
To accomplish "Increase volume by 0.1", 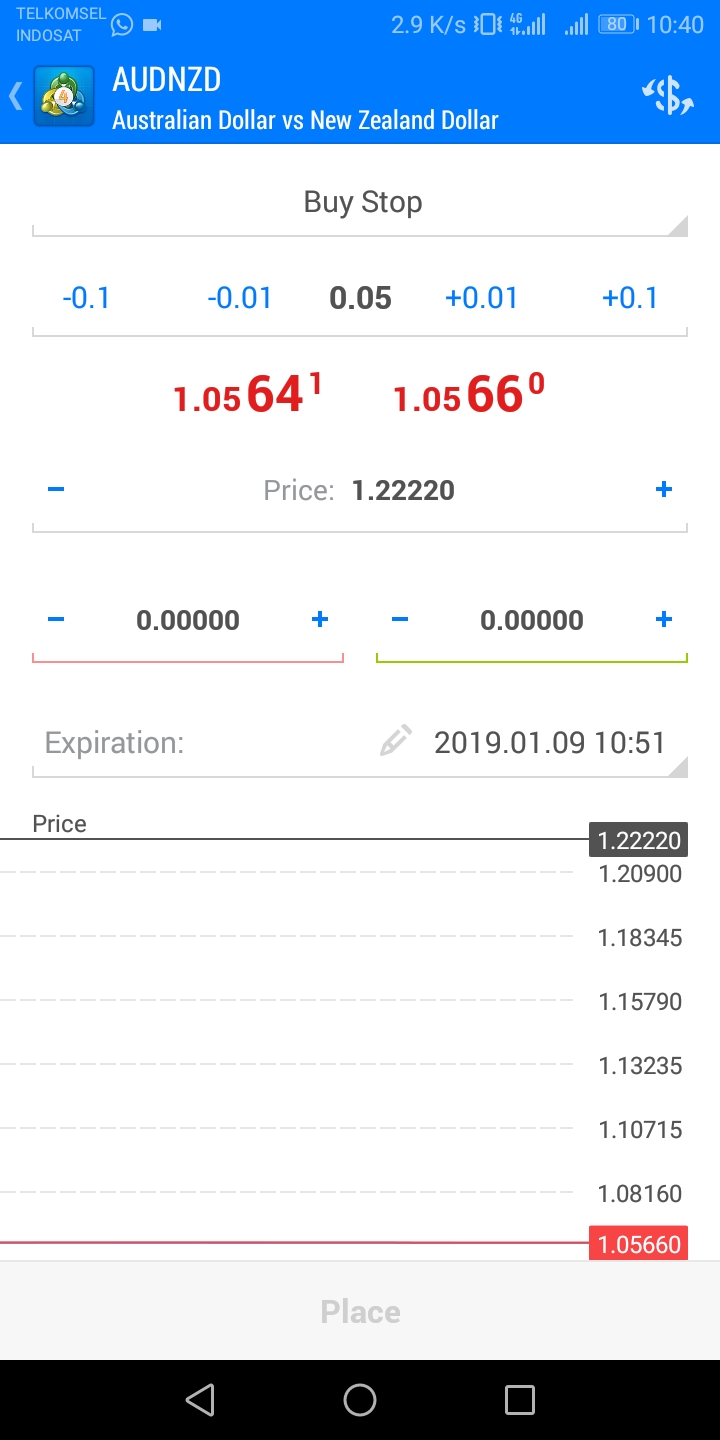I will coord(630,298).
